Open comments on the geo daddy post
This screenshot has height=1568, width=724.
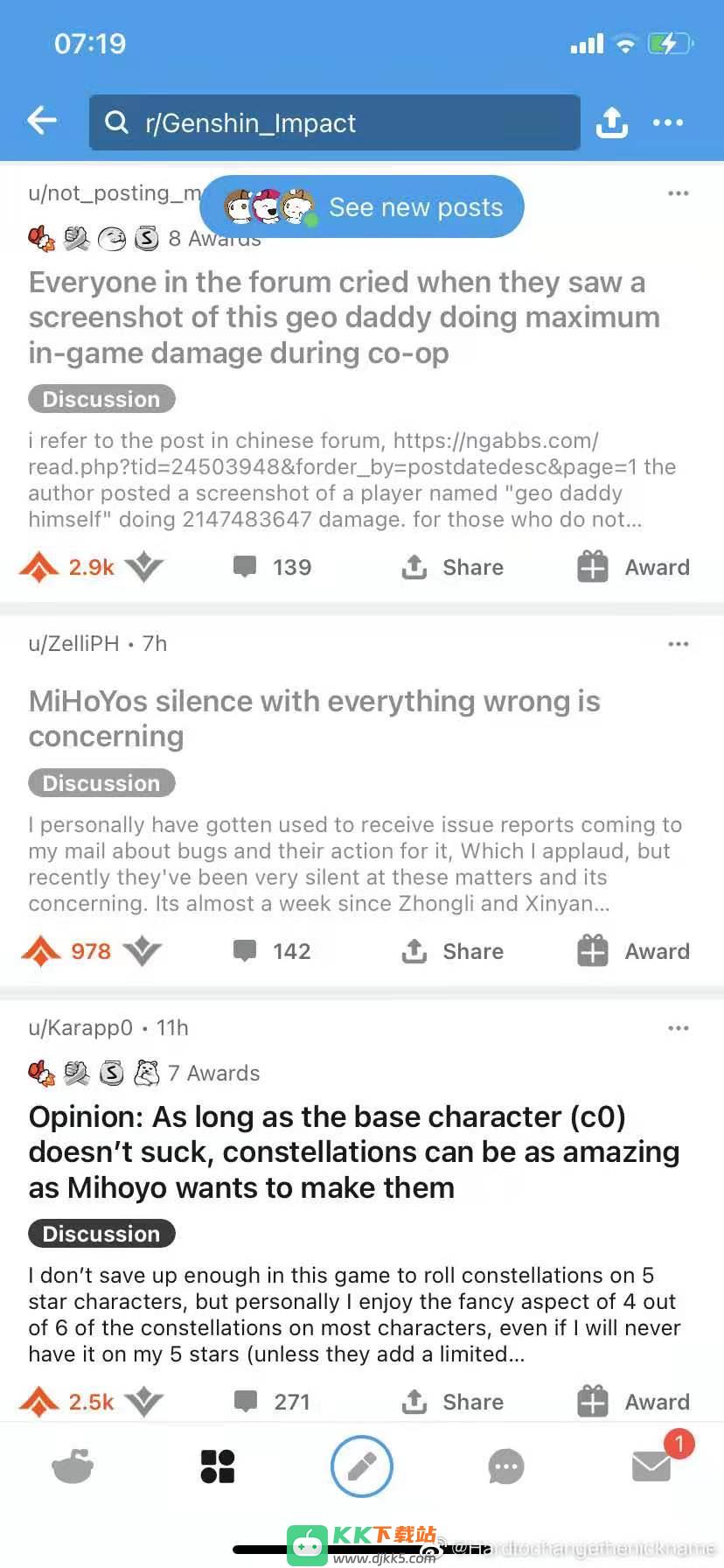point(273,567)
